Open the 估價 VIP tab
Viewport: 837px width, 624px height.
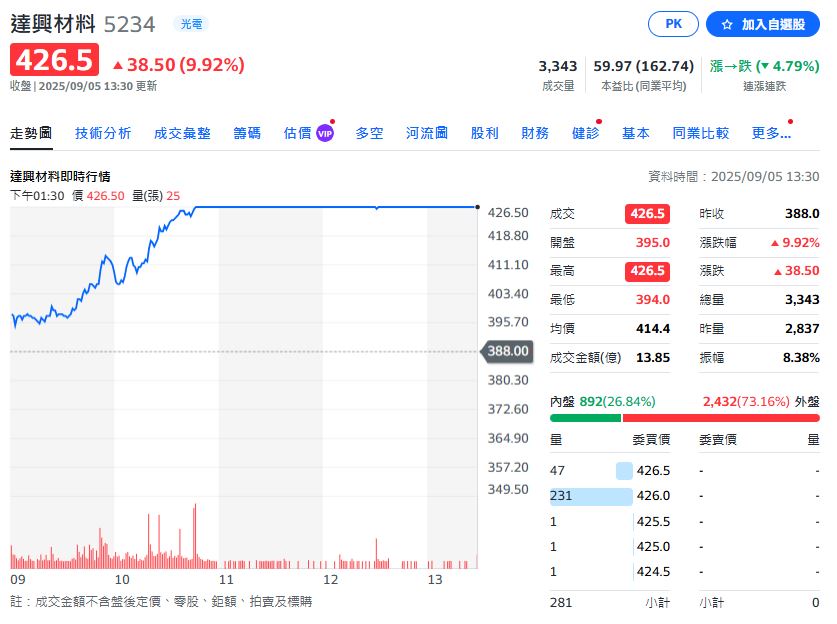pos(308,133)
